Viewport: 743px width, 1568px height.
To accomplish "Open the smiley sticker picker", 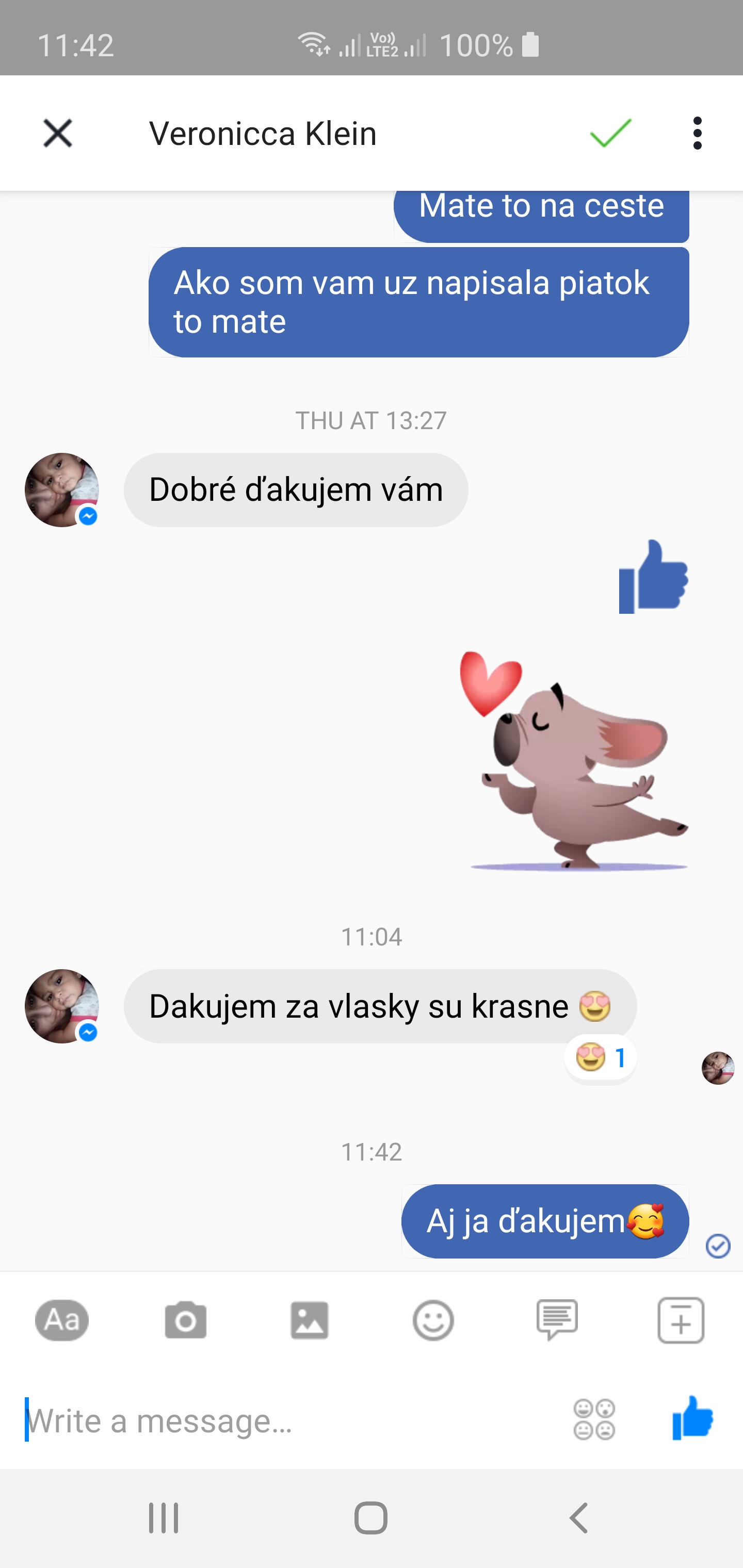I will [x=433, y=1320].
